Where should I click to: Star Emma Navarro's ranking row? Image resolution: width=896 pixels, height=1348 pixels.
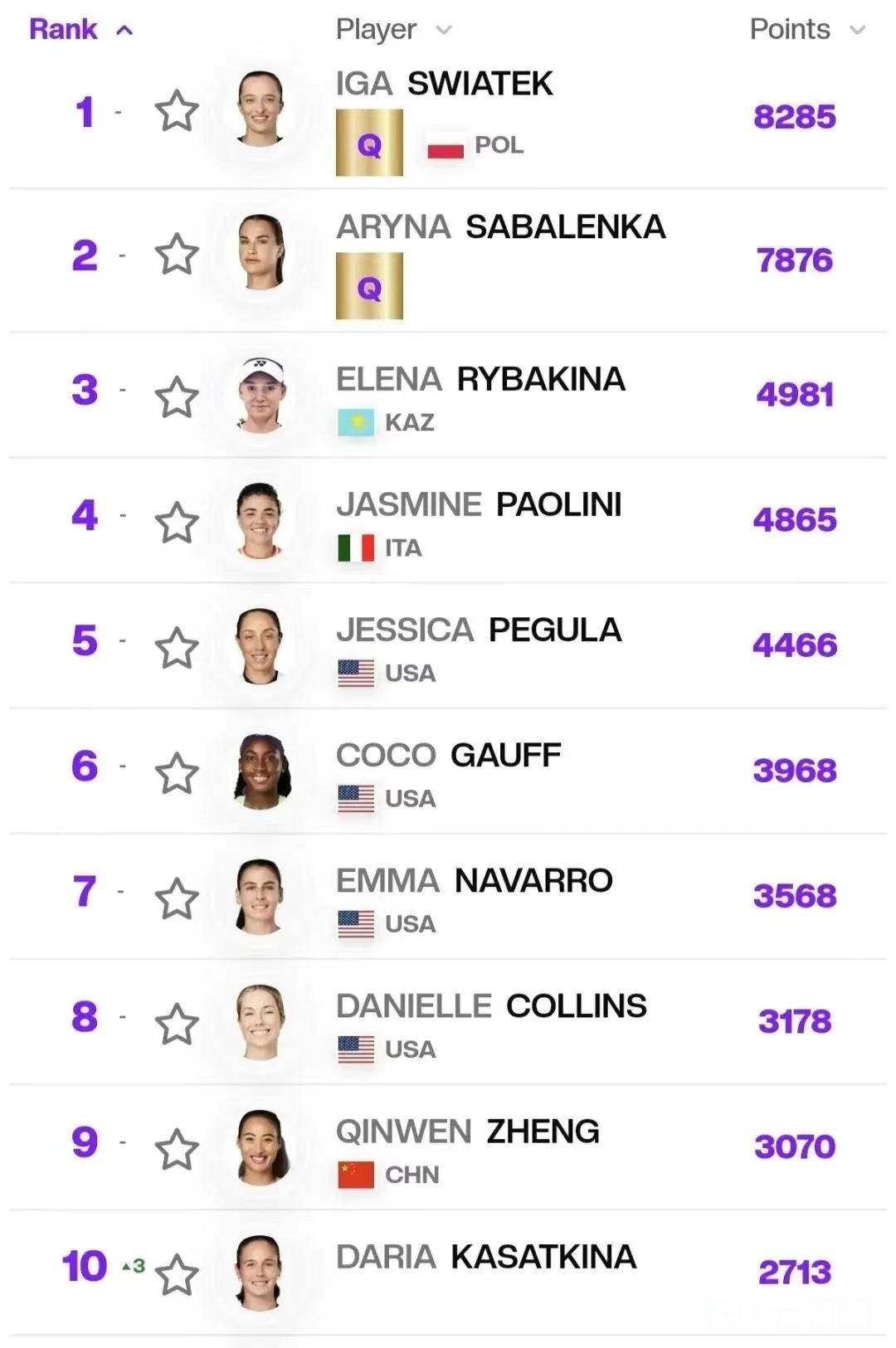click(x=177, y=899)
